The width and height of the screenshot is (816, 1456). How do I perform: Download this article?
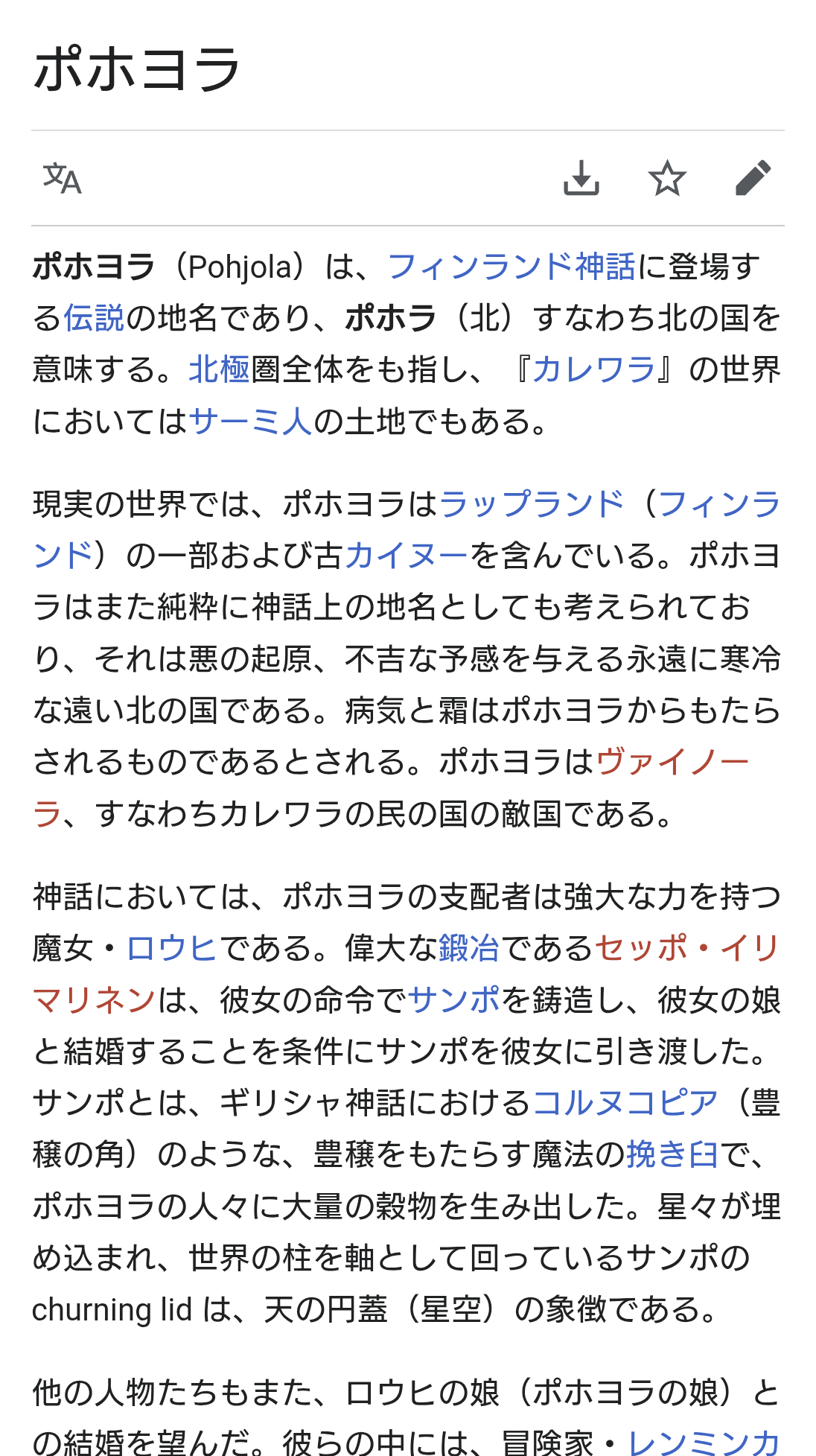581,179
